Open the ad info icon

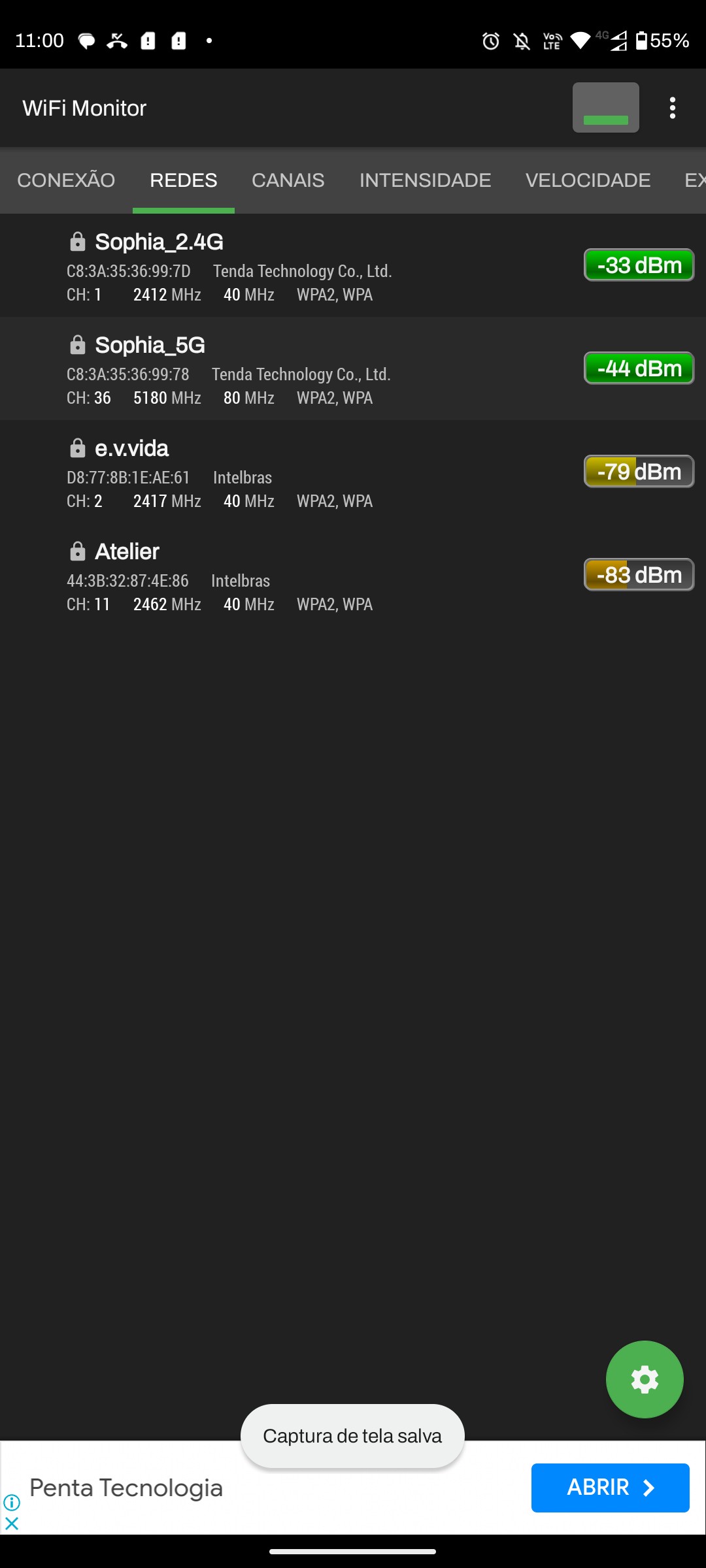[x=12, y=1502]
